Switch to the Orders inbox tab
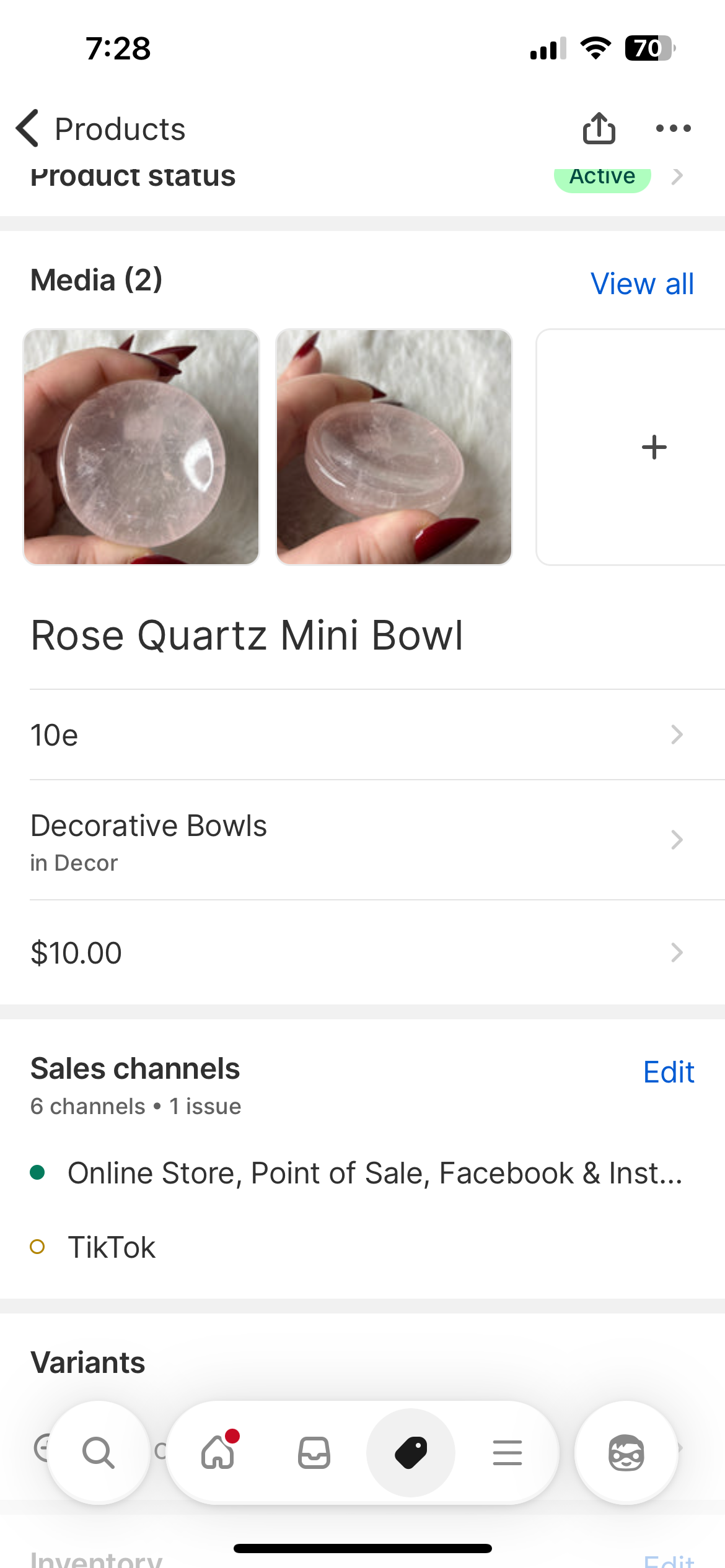The image size is (725, 1568). [x=314, y=1452]
